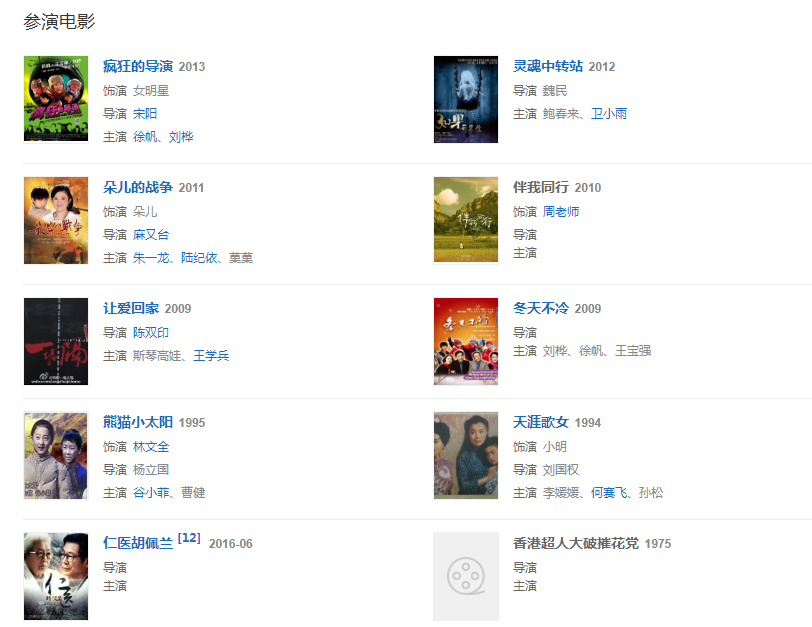Open director link 宋阳
The width and height of the screenshot is (812, 627).
pos(145,114)
